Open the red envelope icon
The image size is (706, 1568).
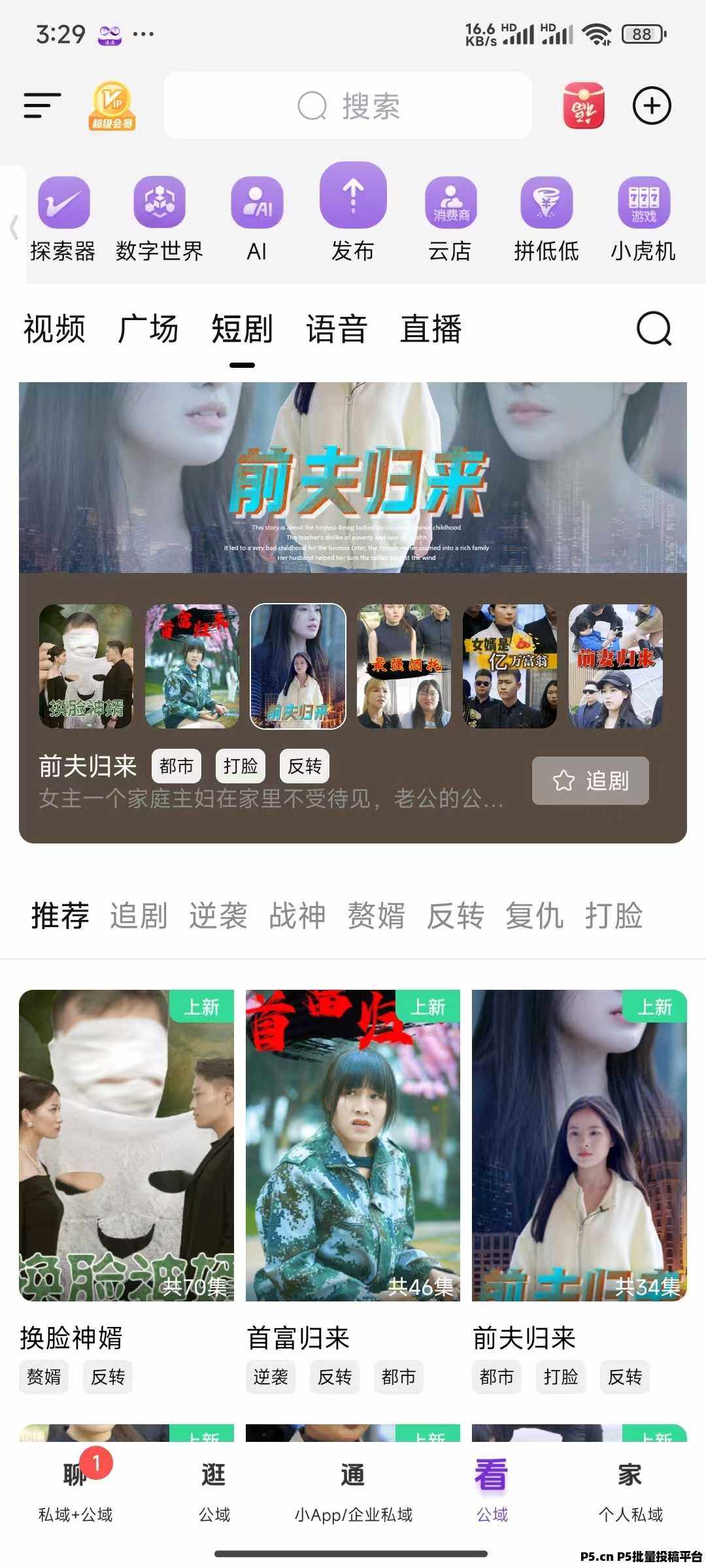(583, 106)
